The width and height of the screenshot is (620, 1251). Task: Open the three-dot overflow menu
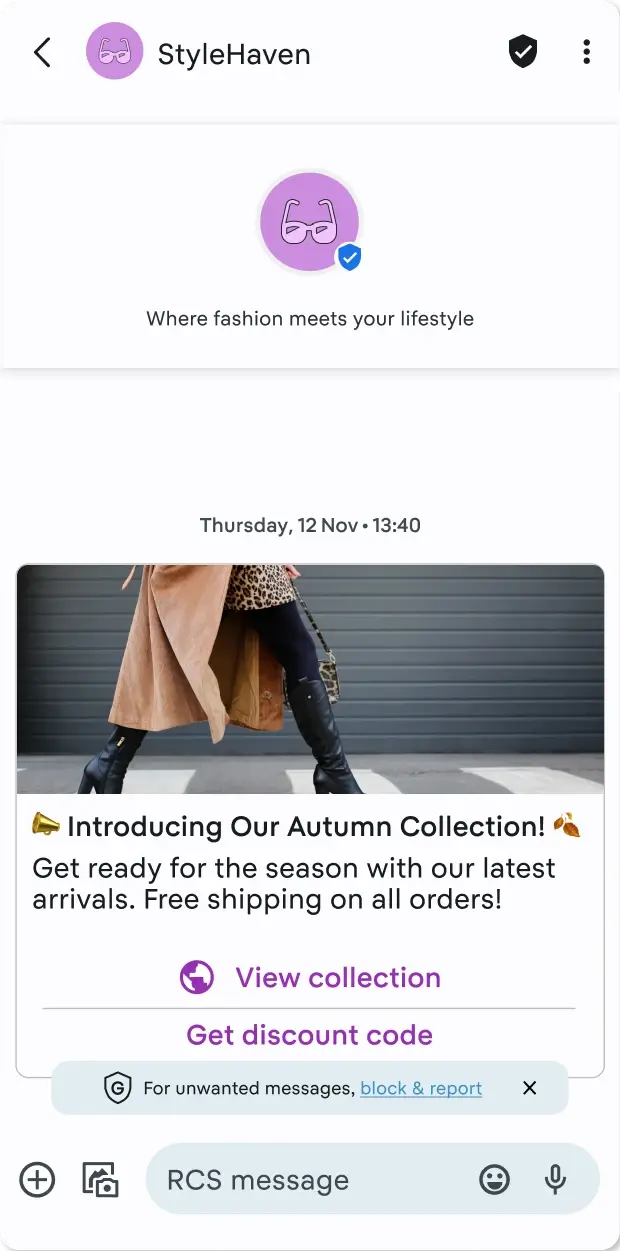586,52
